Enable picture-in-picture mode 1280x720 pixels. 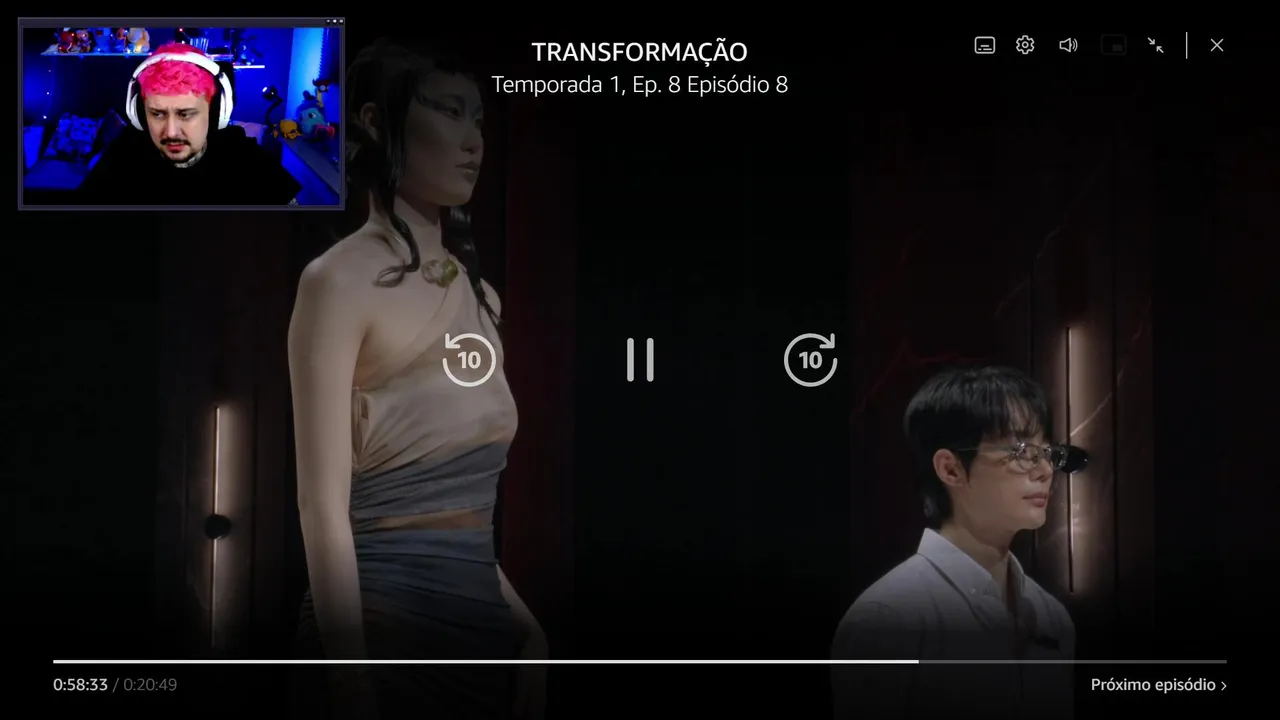click(1113, 45)
